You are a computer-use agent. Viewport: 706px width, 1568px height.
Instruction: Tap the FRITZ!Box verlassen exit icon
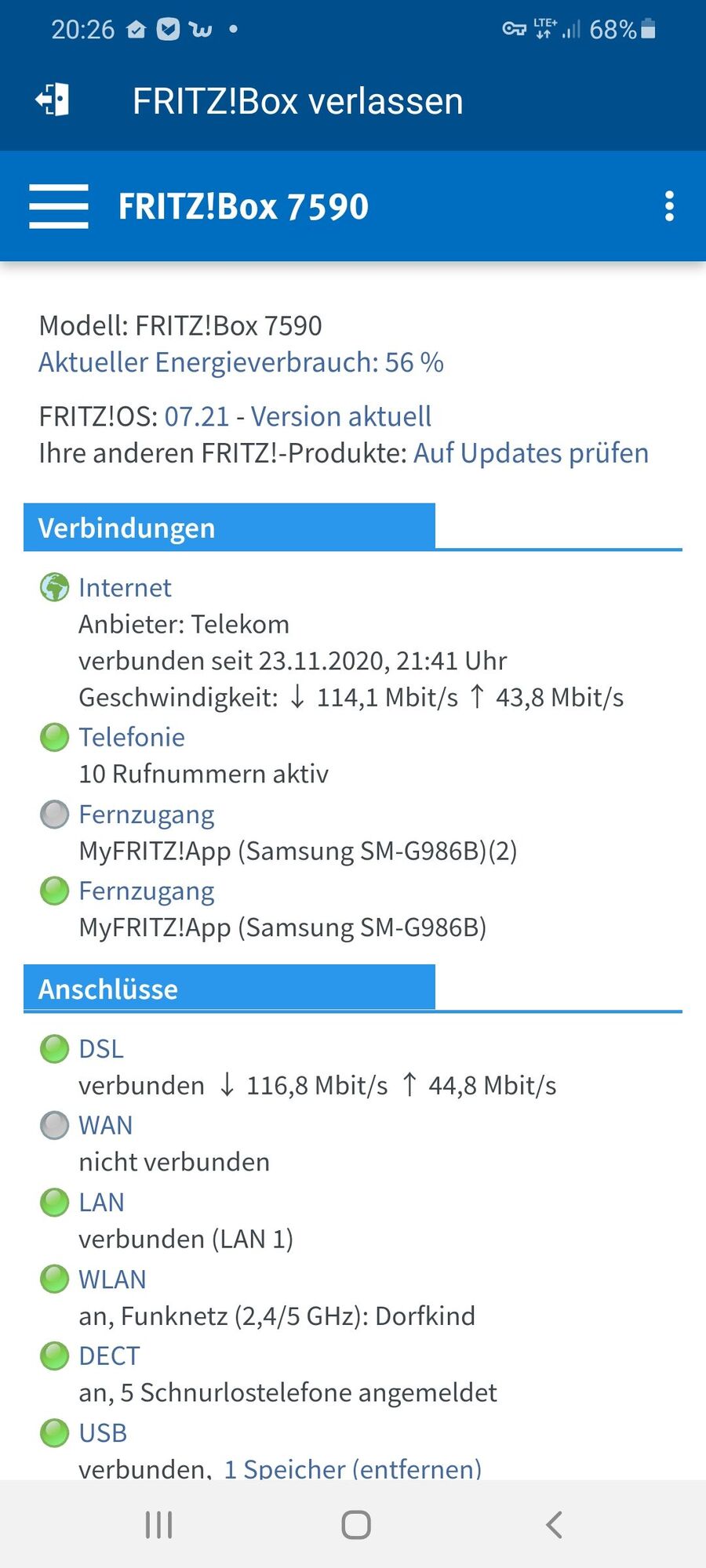pyautogui.click(x=53, y=100)
